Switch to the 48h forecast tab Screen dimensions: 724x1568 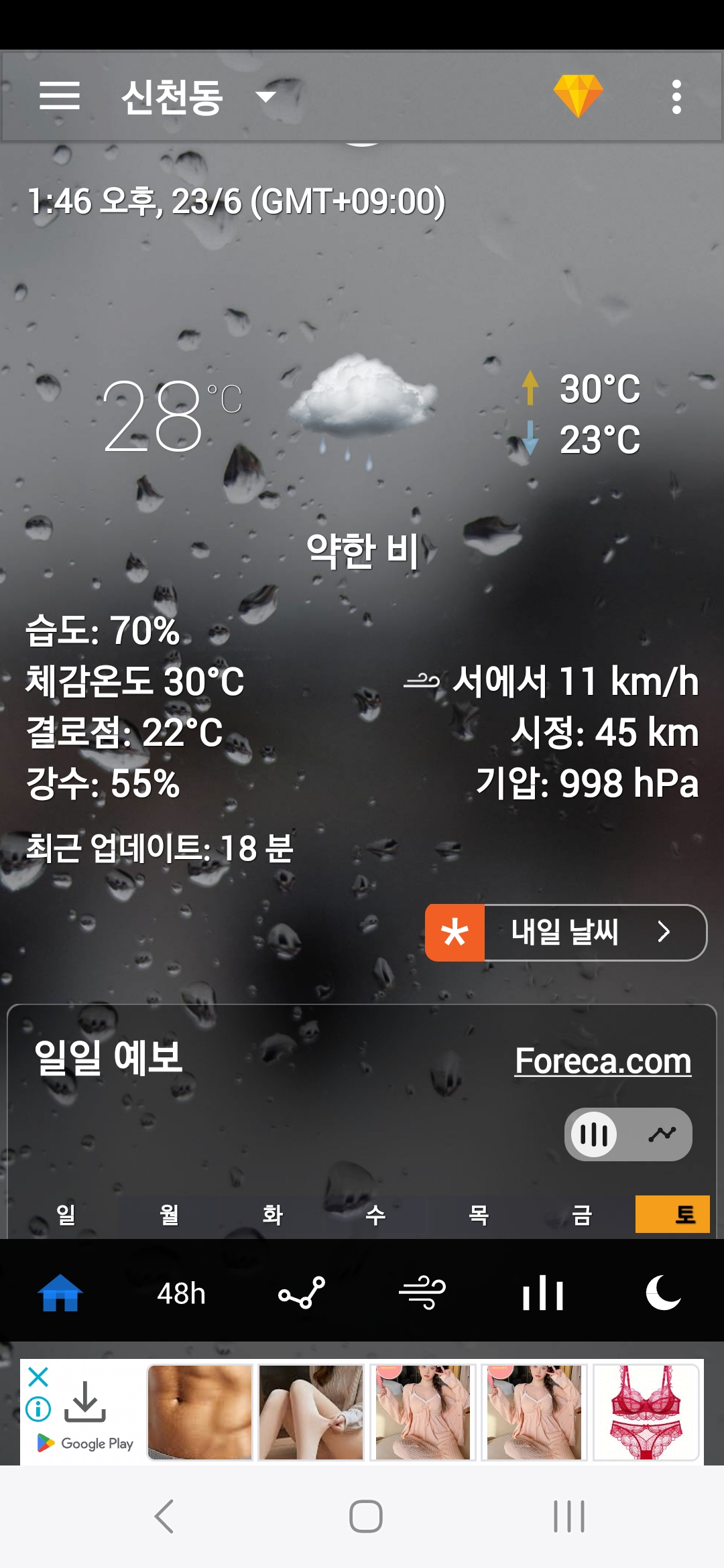click(x=181, y=1293)
